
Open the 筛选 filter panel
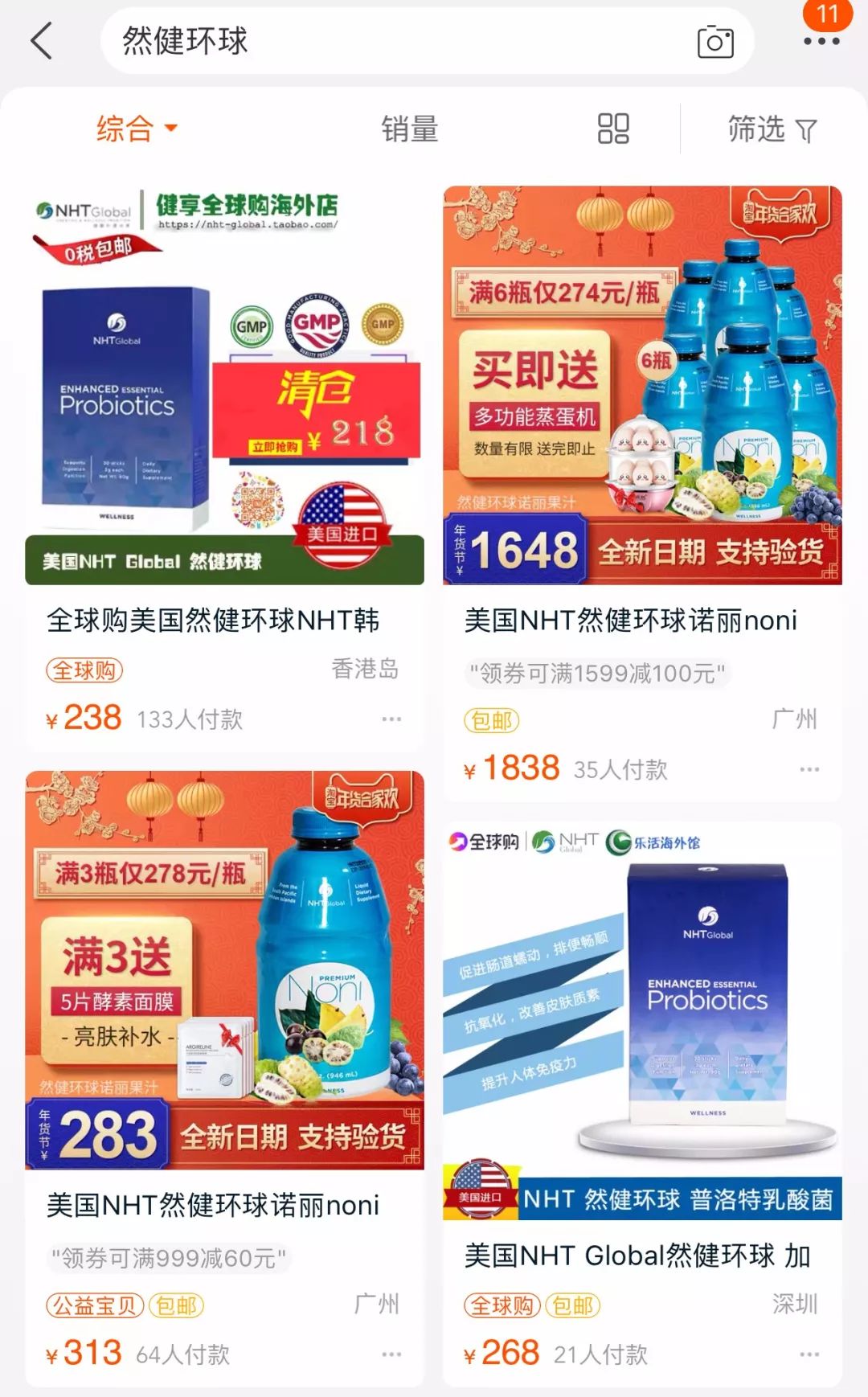(772, 129)
